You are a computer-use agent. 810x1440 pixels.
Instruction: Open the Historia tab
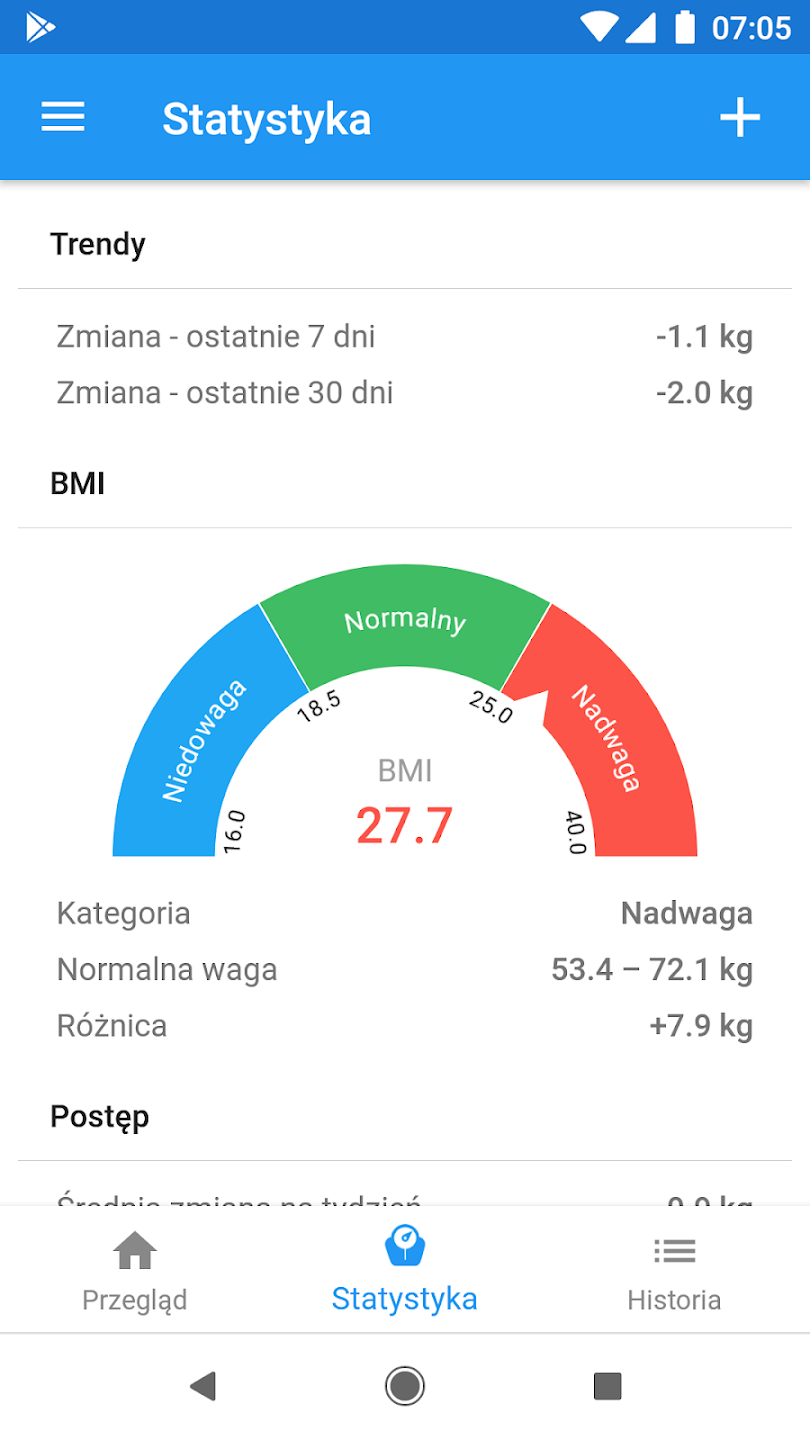pos(674,1270)
